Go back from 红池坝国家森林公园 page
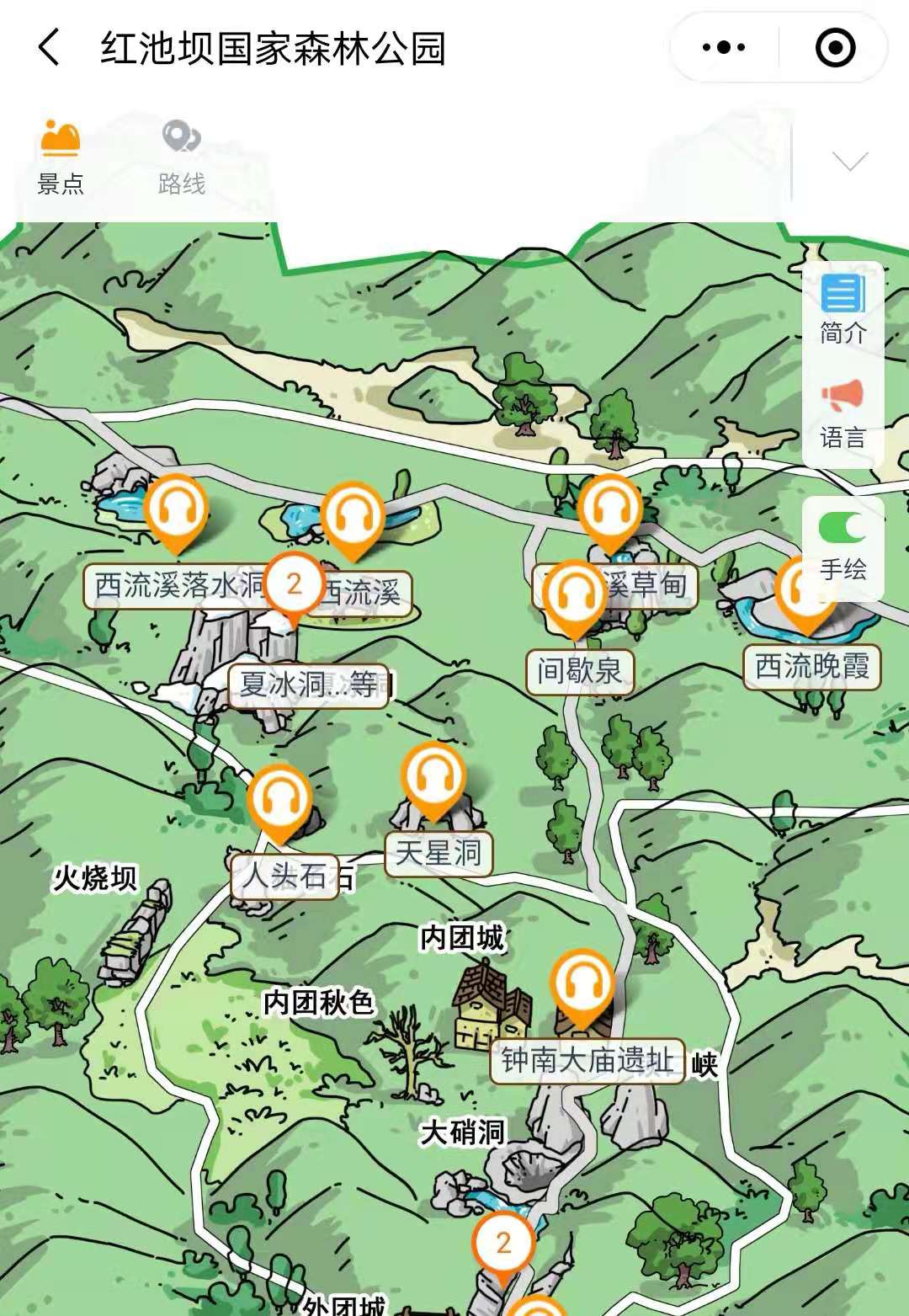This screenshot has height=1316, width=909. (x=49, y=47)
